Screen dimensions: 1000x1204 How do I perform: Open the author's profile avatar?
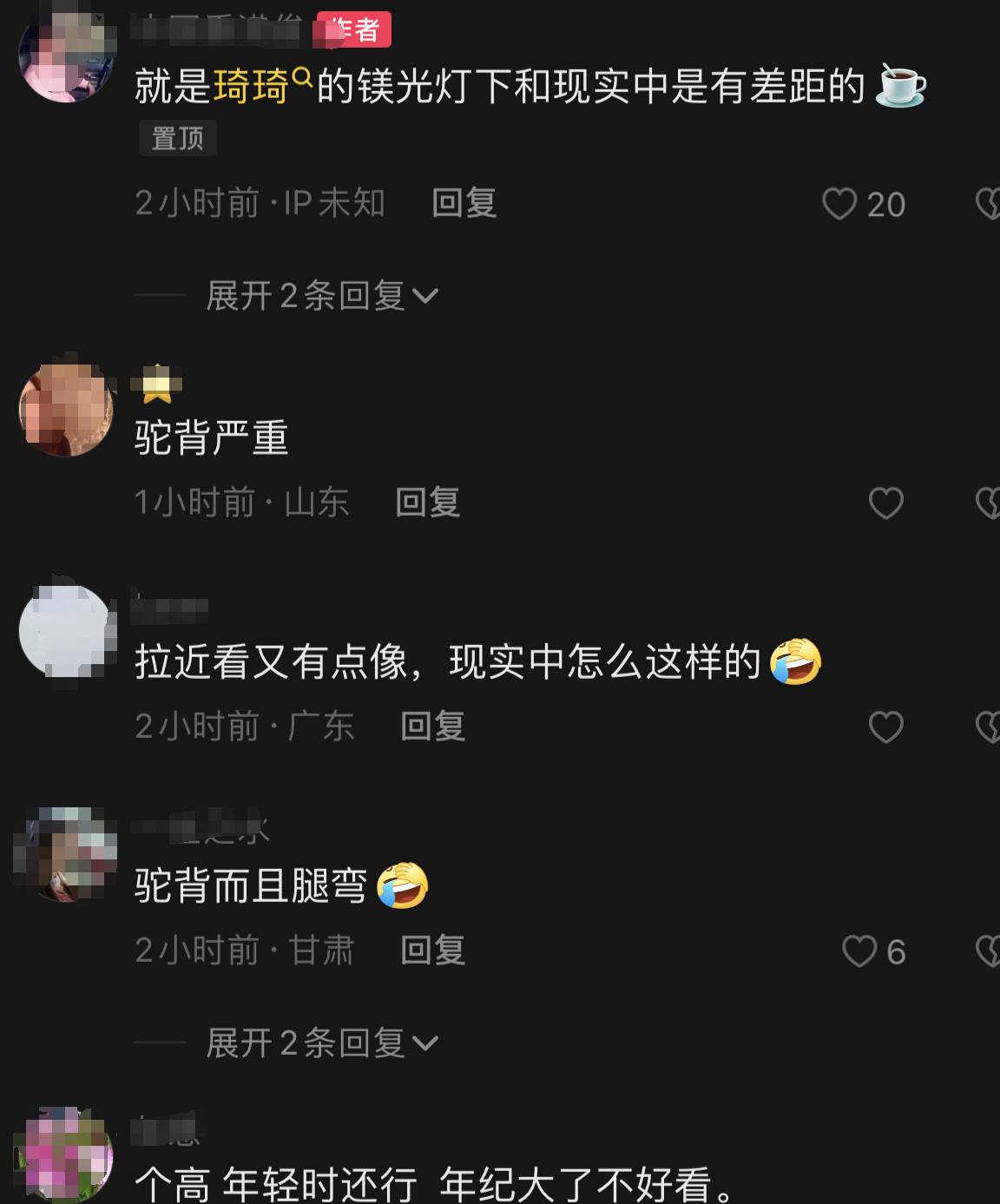pyautogui.click(x=66, y=56)
